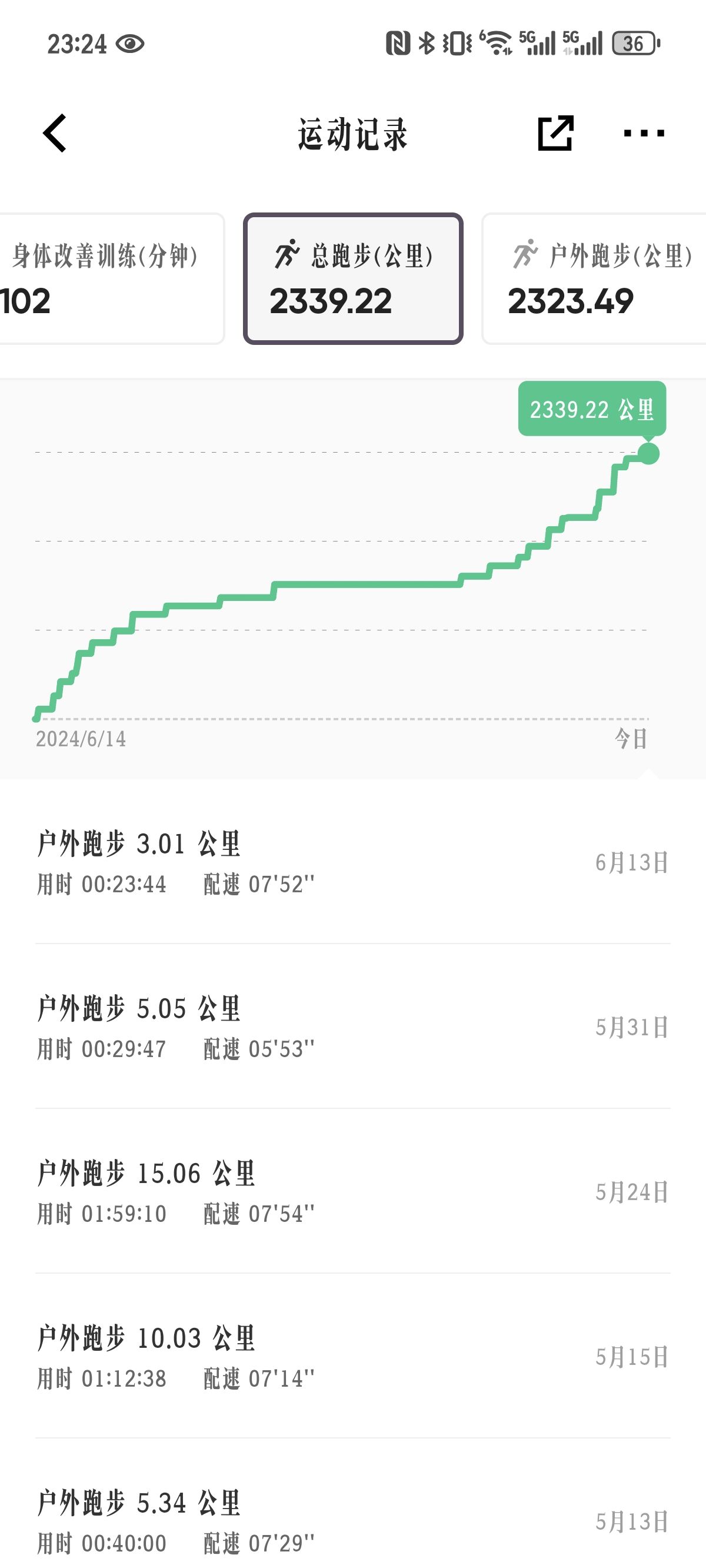Go back from the 运动记录 page
The height and width of the screenshot is (1568, 706).
(55, 132)
